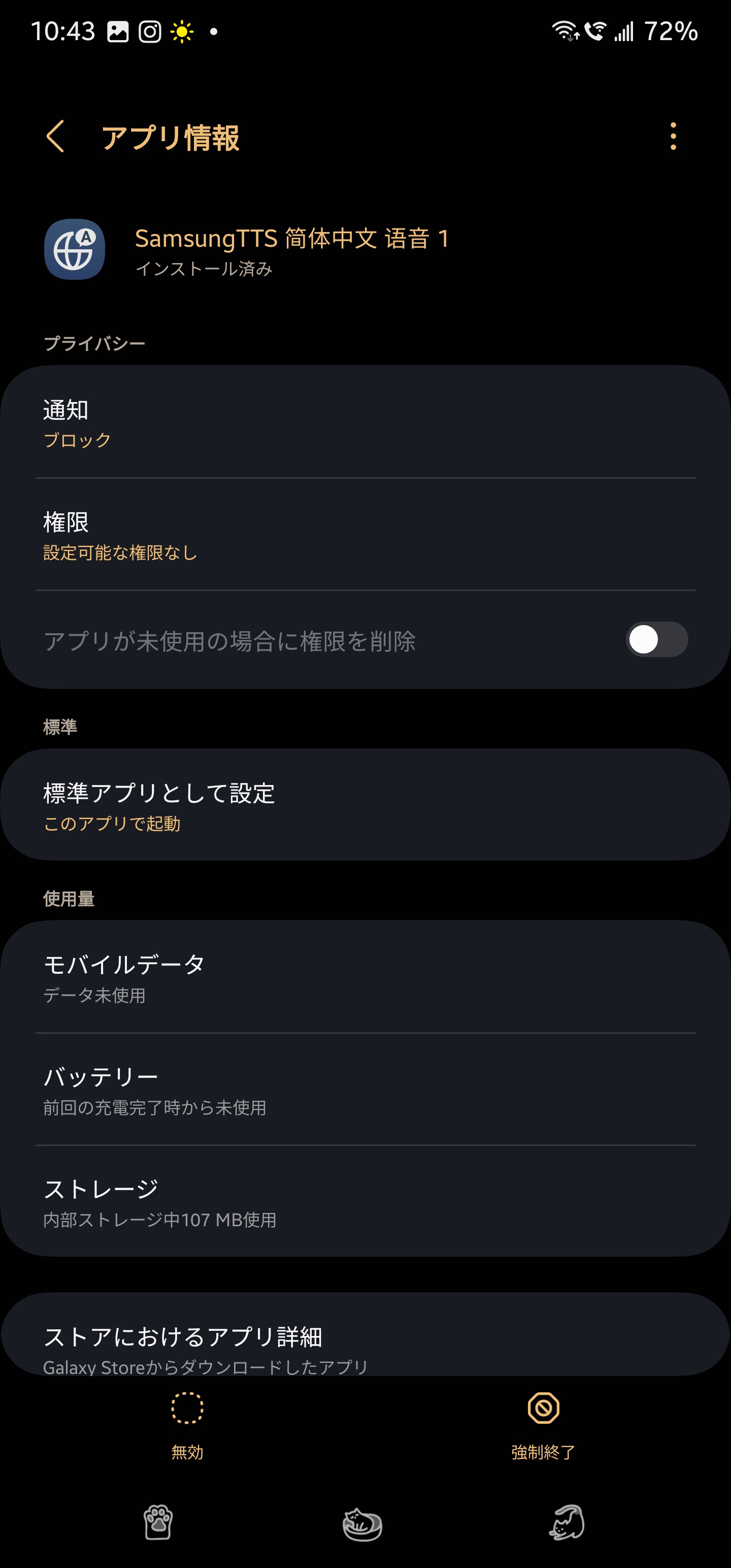731x1568 pixels.
Task: Open 通知 notification settings
Action: click(365, 422)
